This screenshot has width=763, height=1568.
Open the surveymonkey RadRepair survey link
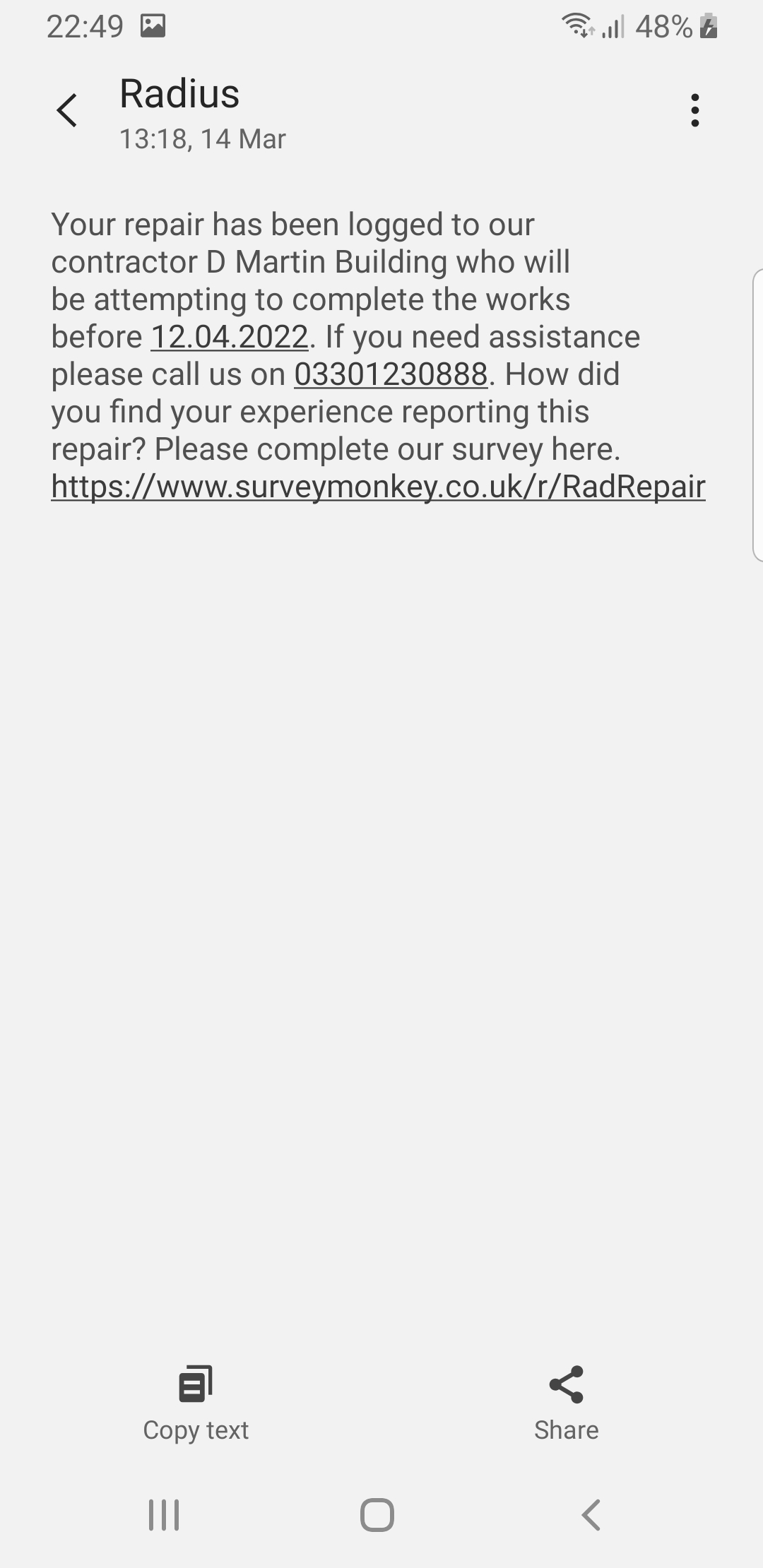378,487
